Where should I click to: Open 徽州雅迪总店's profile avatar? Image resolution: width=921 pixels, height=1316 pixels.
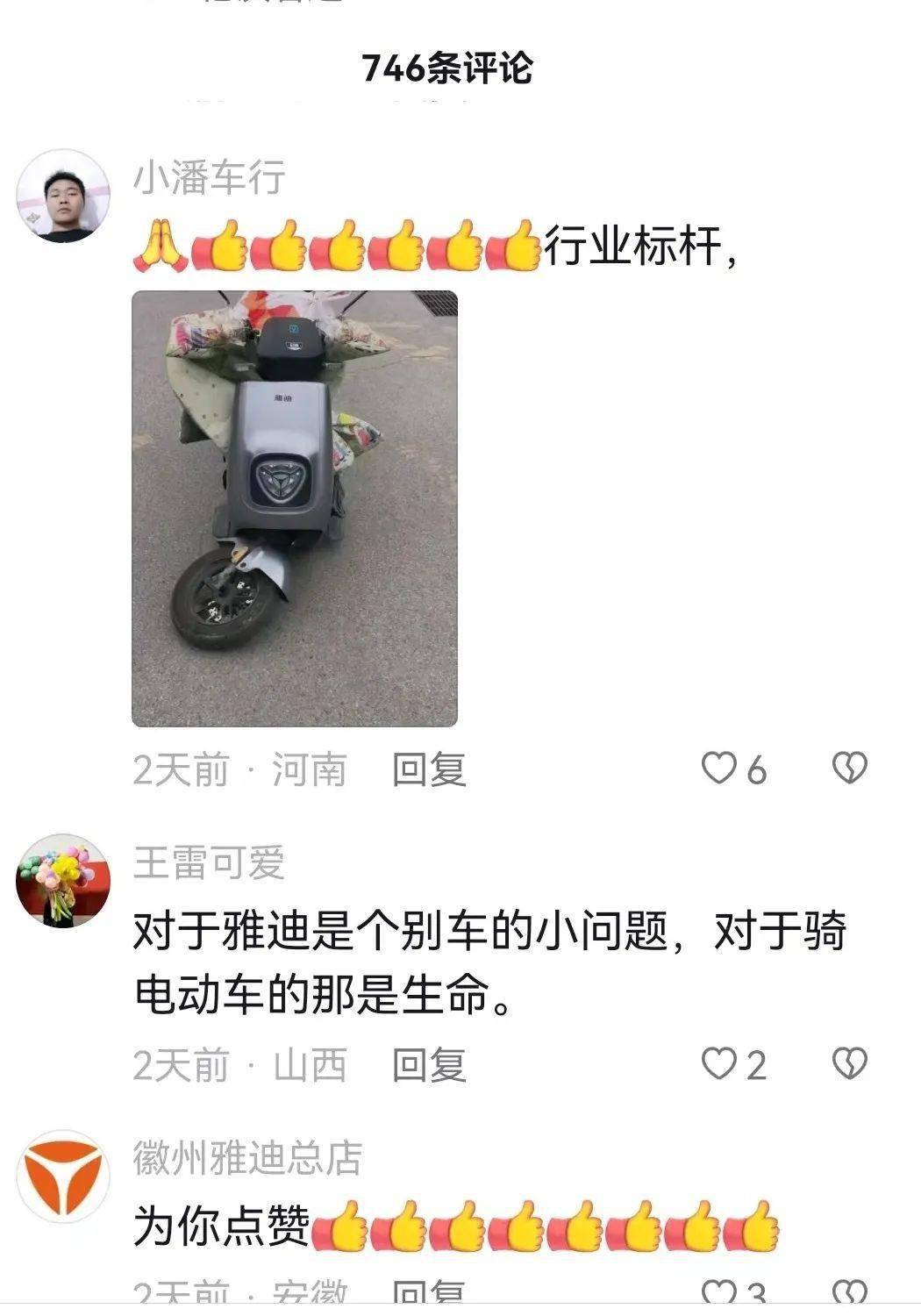pyautogui.click(x=63, y=1176)
